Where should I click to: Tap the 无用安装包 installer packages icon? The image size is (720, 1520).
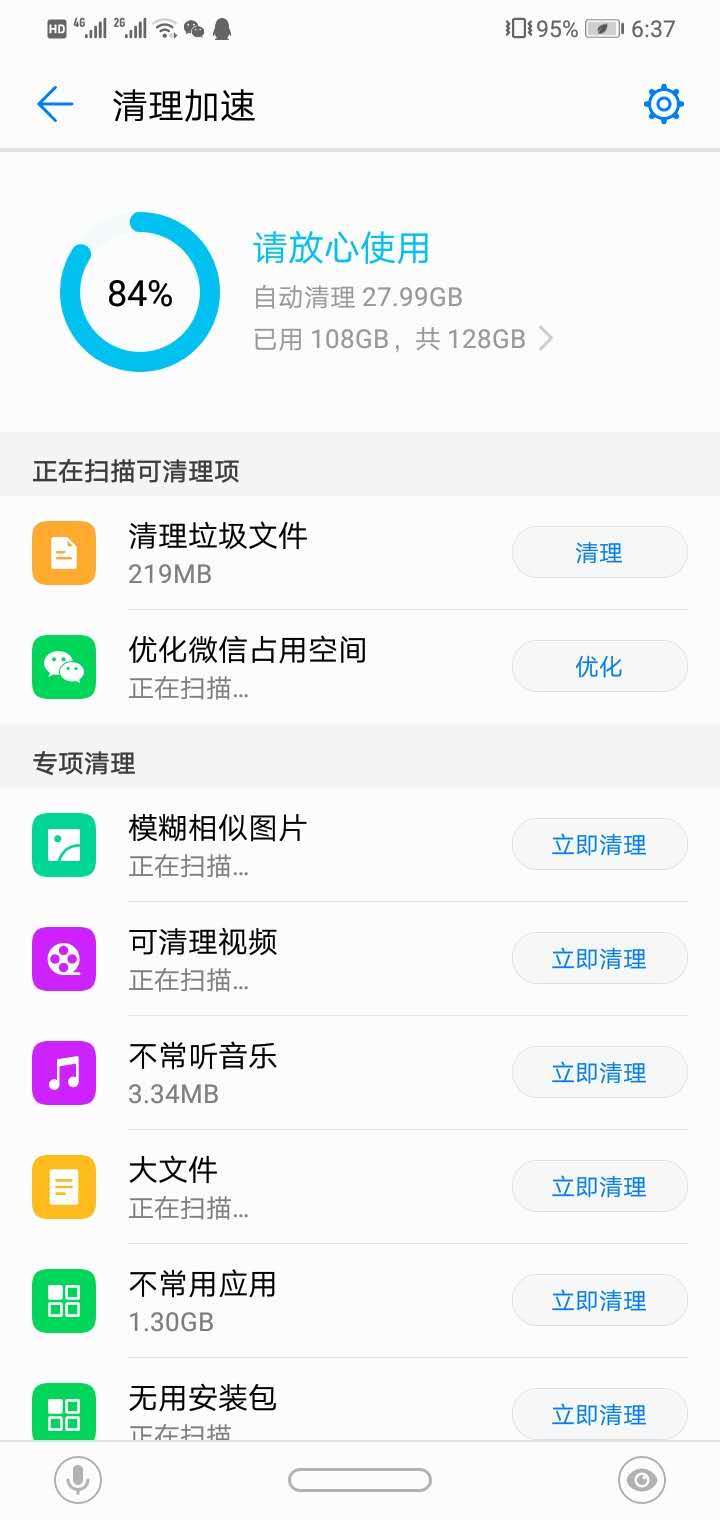coord(64,1412)
